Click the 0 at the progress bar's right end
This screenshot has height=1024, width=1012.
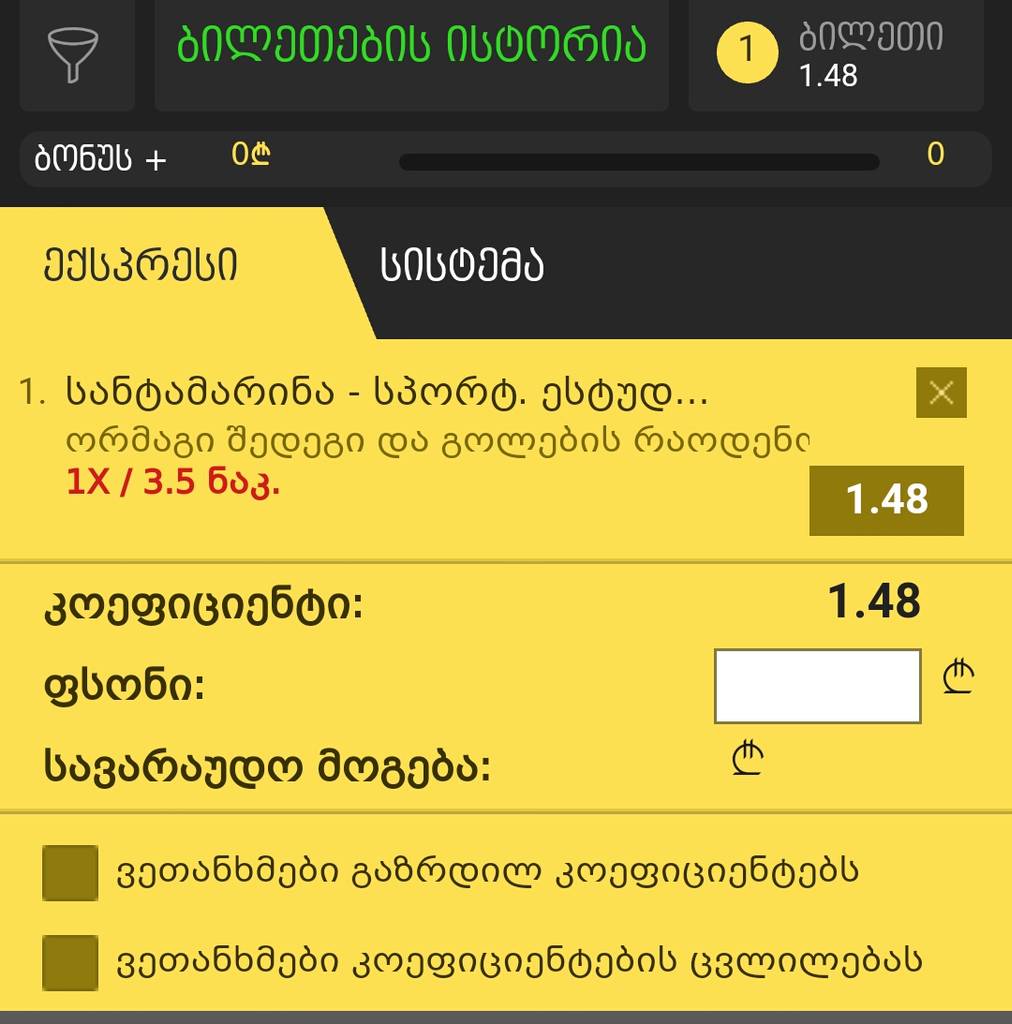coord(934,155)
